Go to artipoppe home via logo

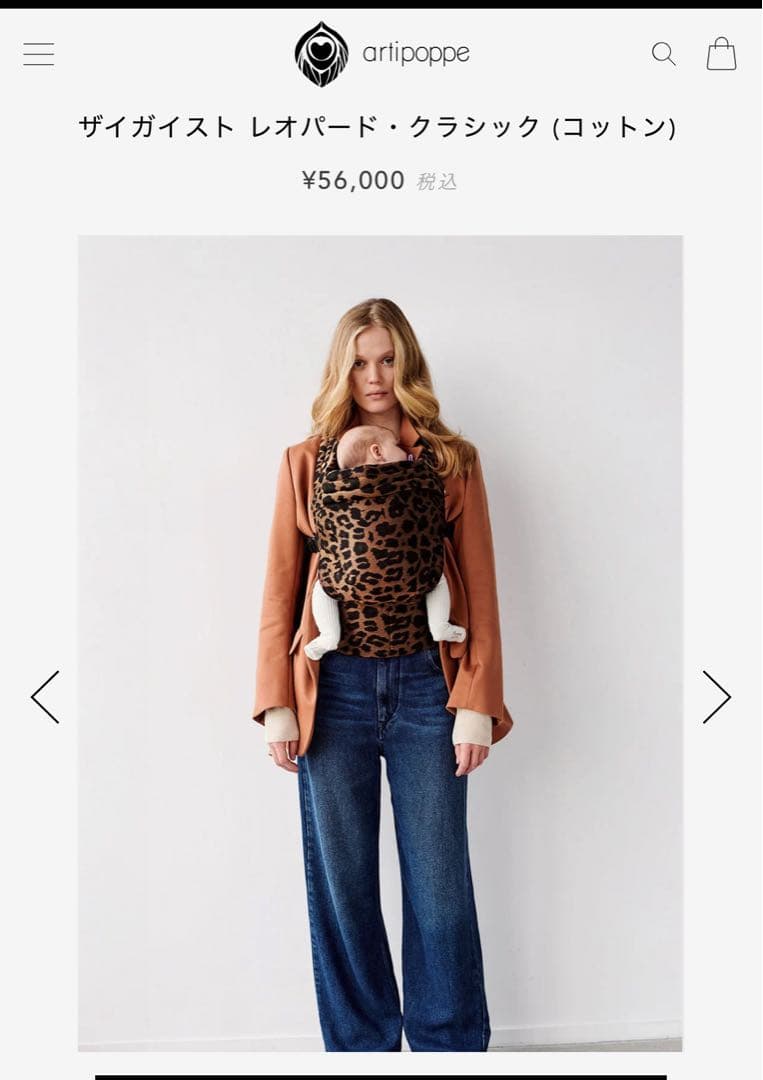[x=381, y=54]
